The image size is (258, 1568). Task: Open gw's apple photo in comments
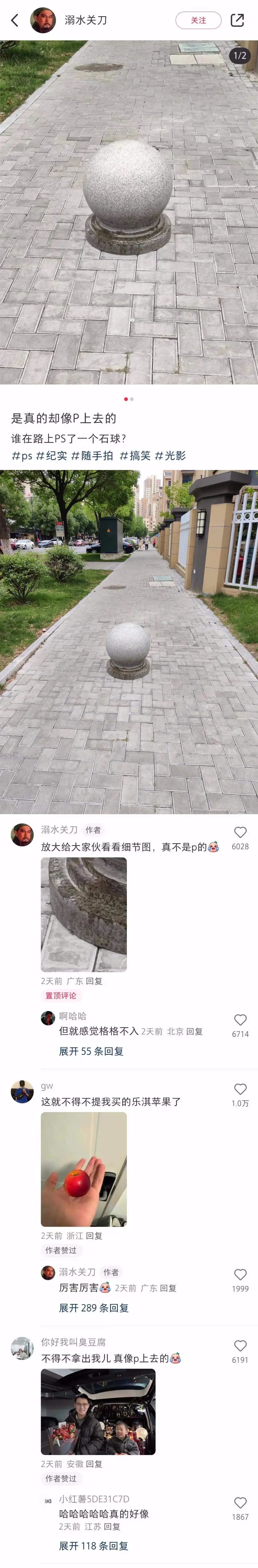coord(84,1169)
